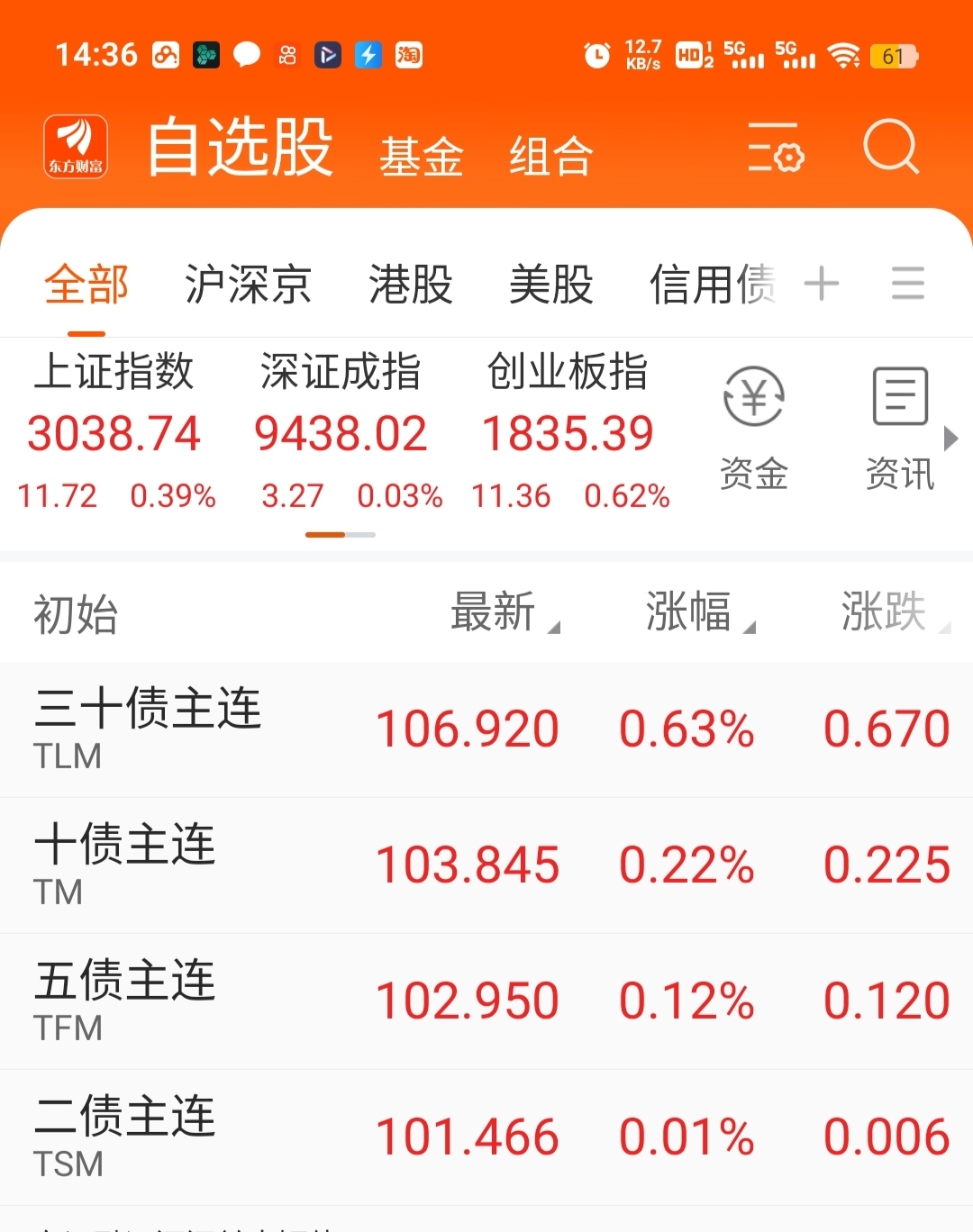Screen dimensions: 973x1232
Task: Select the 信用债 category
Action: (x=712, y=283)
